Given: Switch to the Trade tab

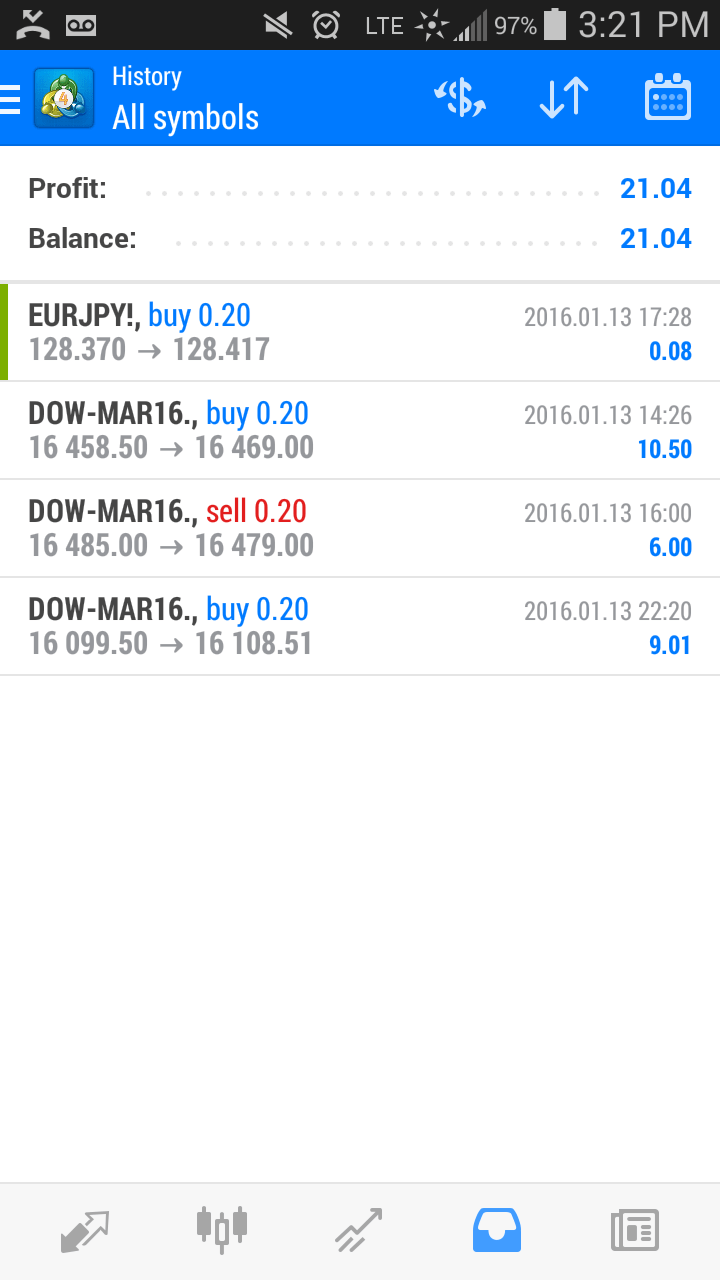Looking at the screenshot, I should pos(359,1230).
